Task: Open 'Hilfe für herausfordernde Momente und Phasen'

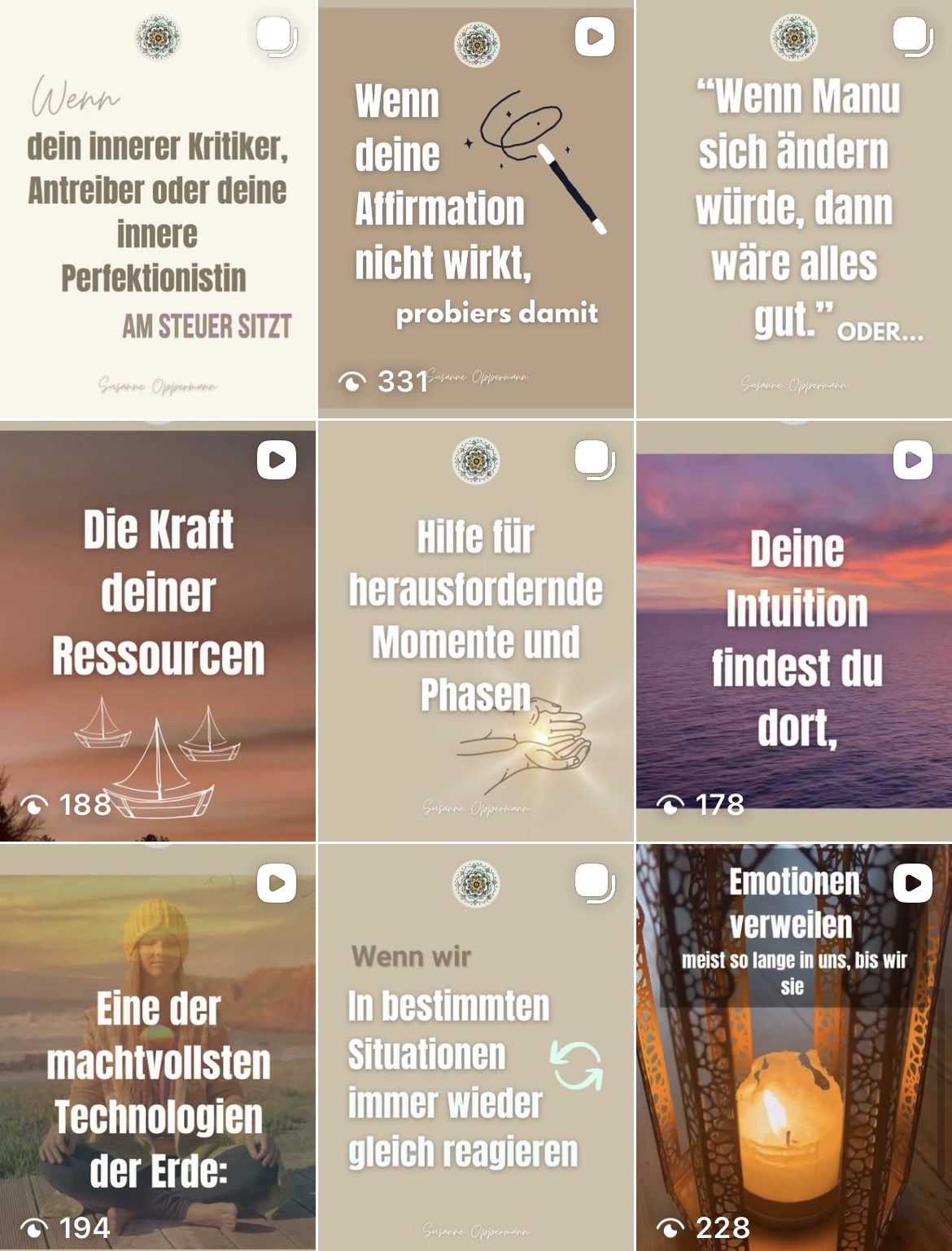Action: (475, 631)
